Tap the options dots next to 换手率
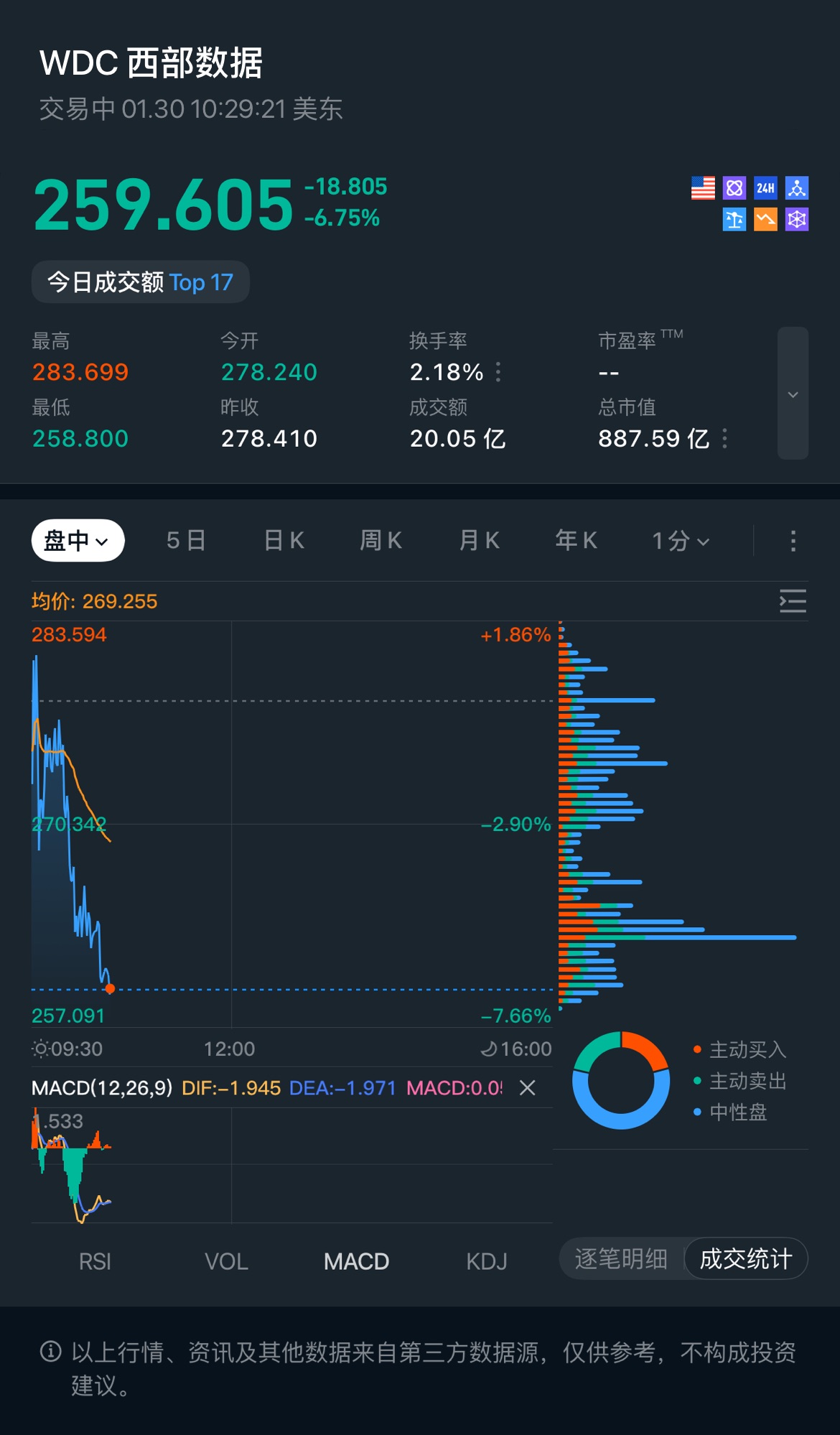 click(498, 372)
